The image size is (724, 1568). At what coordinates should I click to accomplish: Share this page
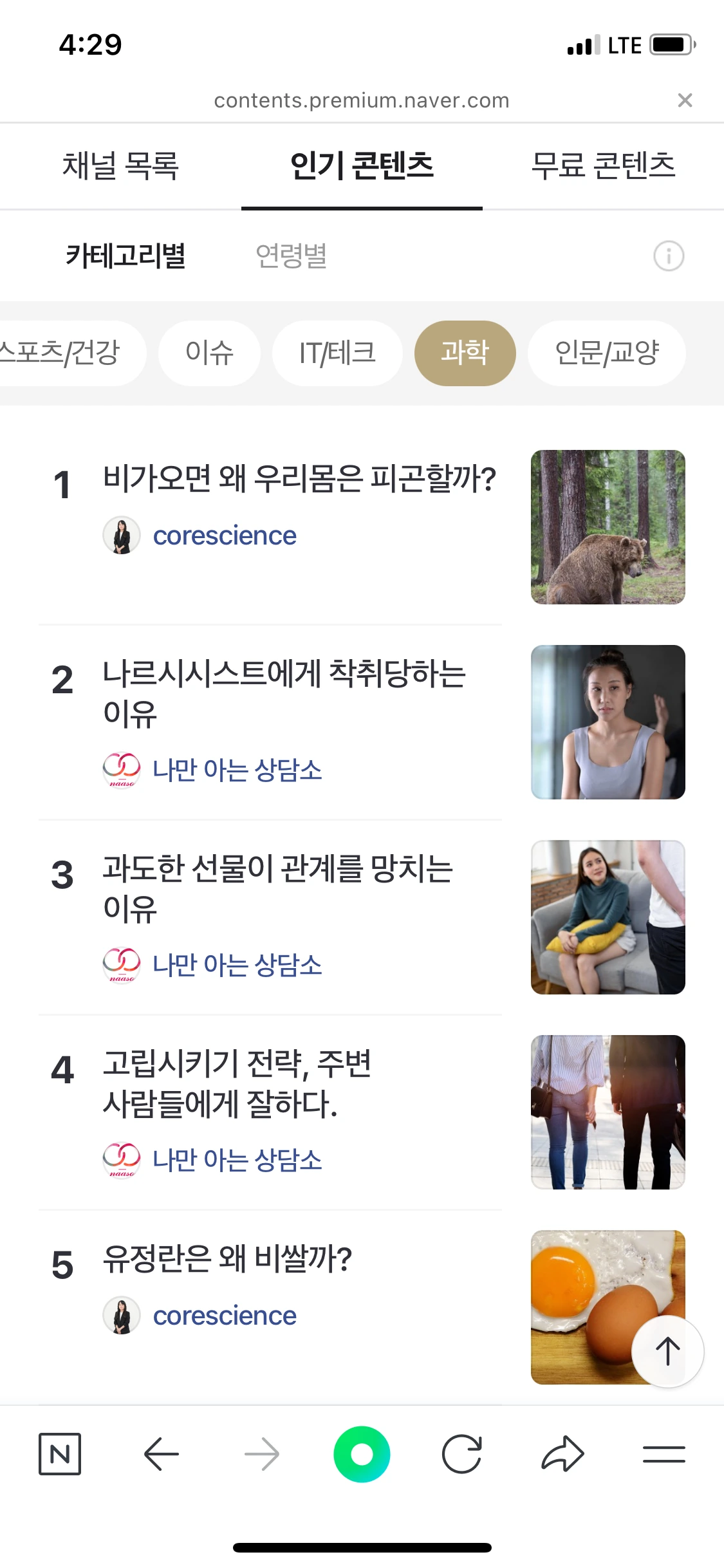(562, 1454)
